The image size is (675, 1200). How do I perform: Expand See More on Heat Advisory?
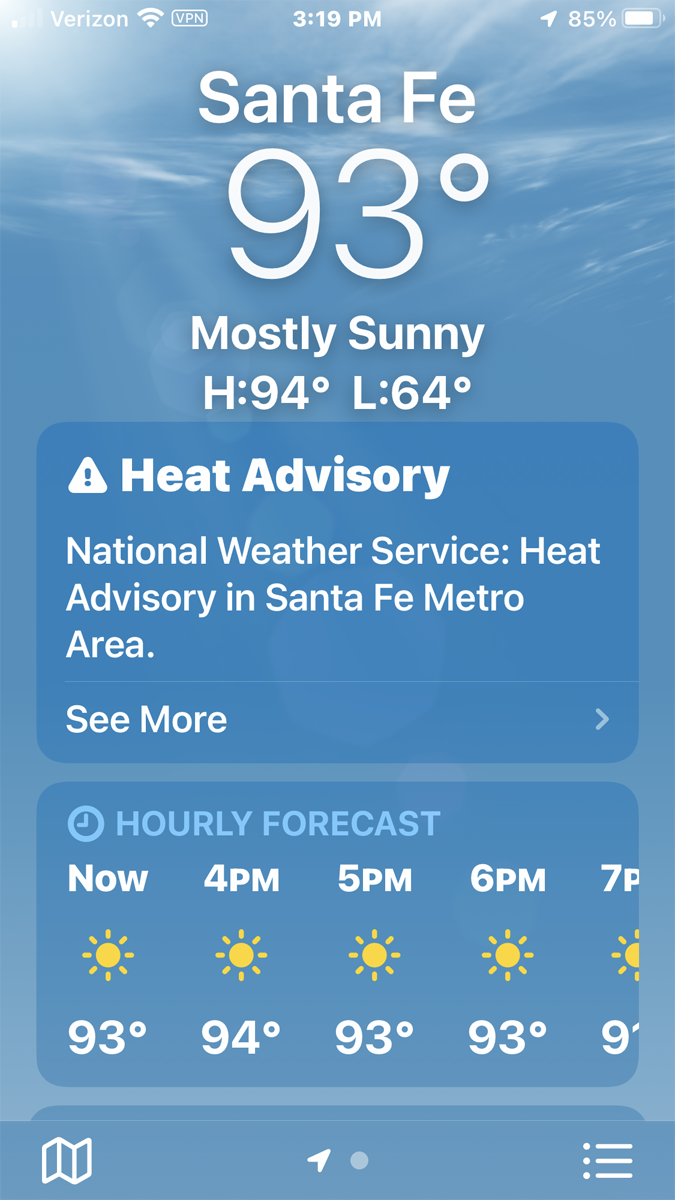point(337,720)
